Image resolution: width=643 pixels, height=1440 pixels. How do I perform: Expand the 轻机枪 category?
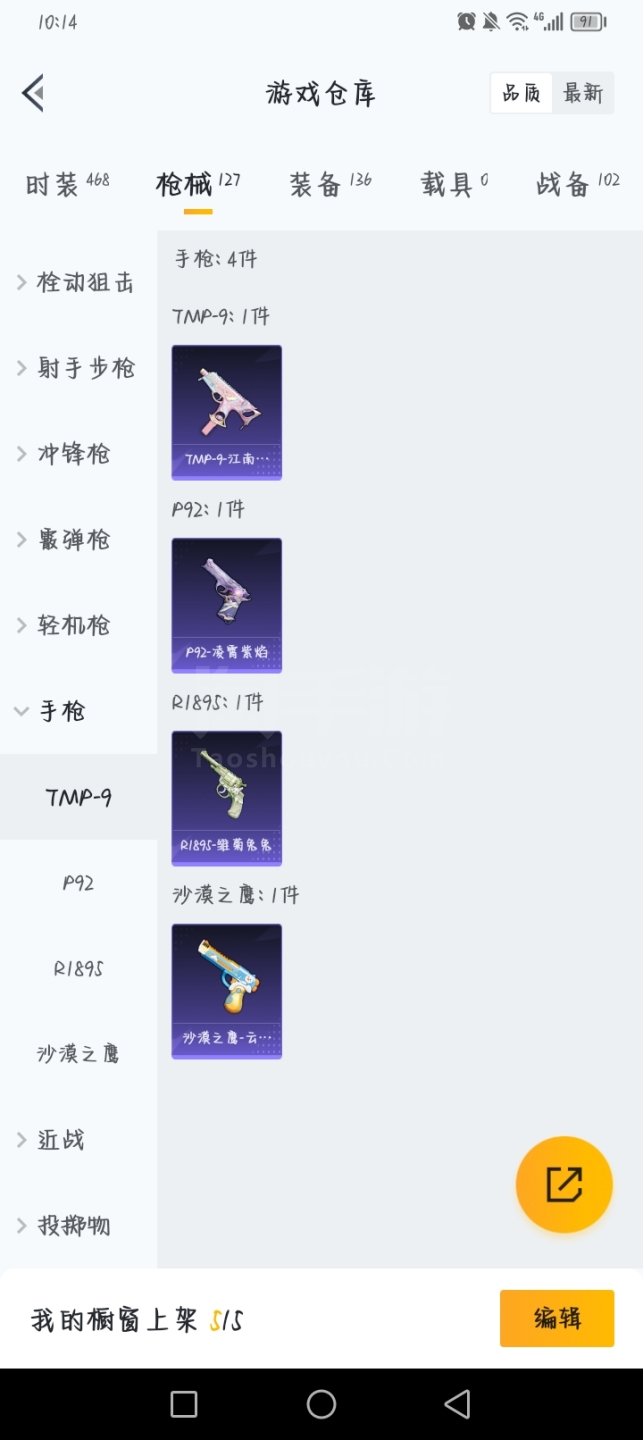(x=68, y=626)
